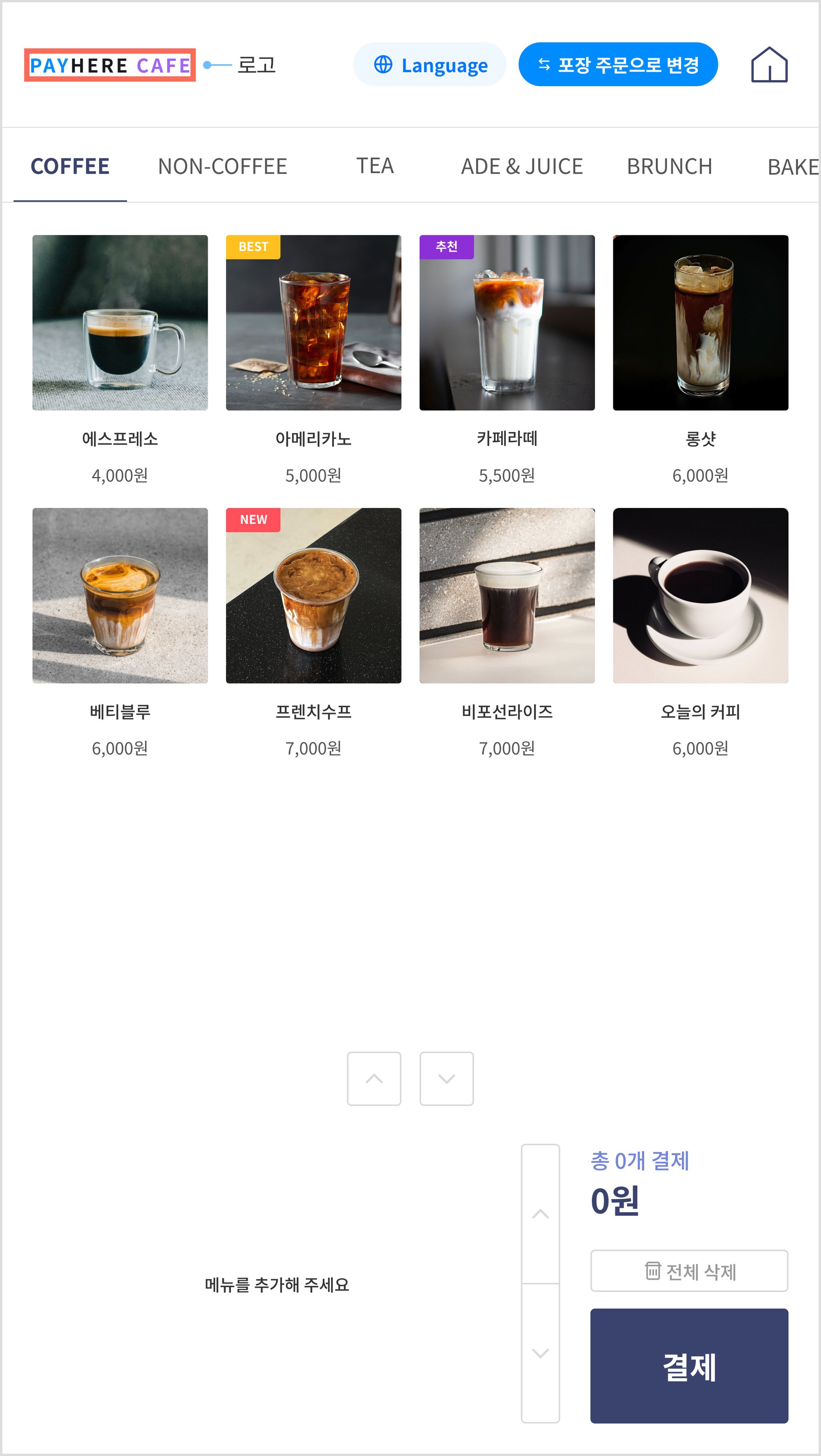
Task: Select the BRUNCH tab
Action: point(669,166)
